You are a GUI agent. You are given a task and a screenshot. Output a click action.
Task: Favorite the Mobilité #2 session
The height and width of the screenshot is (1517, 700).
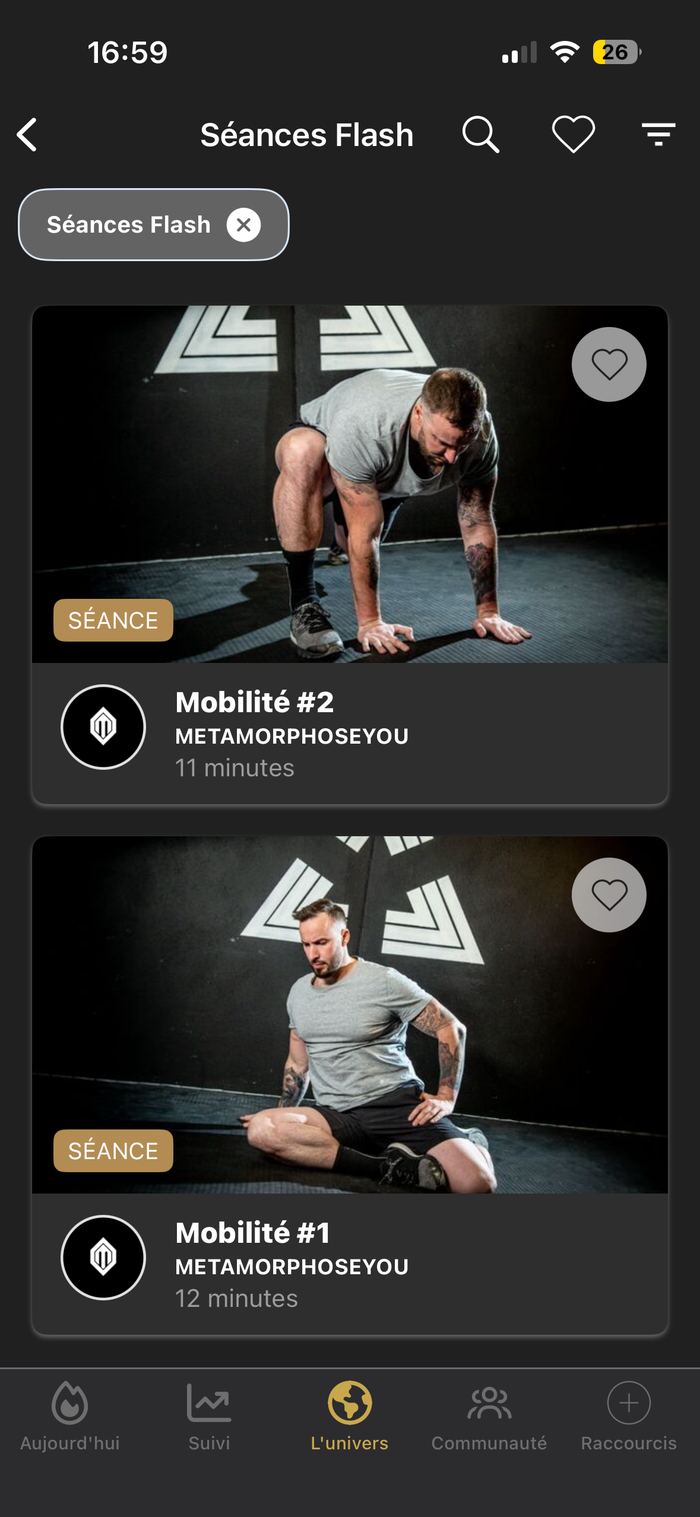click(x=609, y=364)
